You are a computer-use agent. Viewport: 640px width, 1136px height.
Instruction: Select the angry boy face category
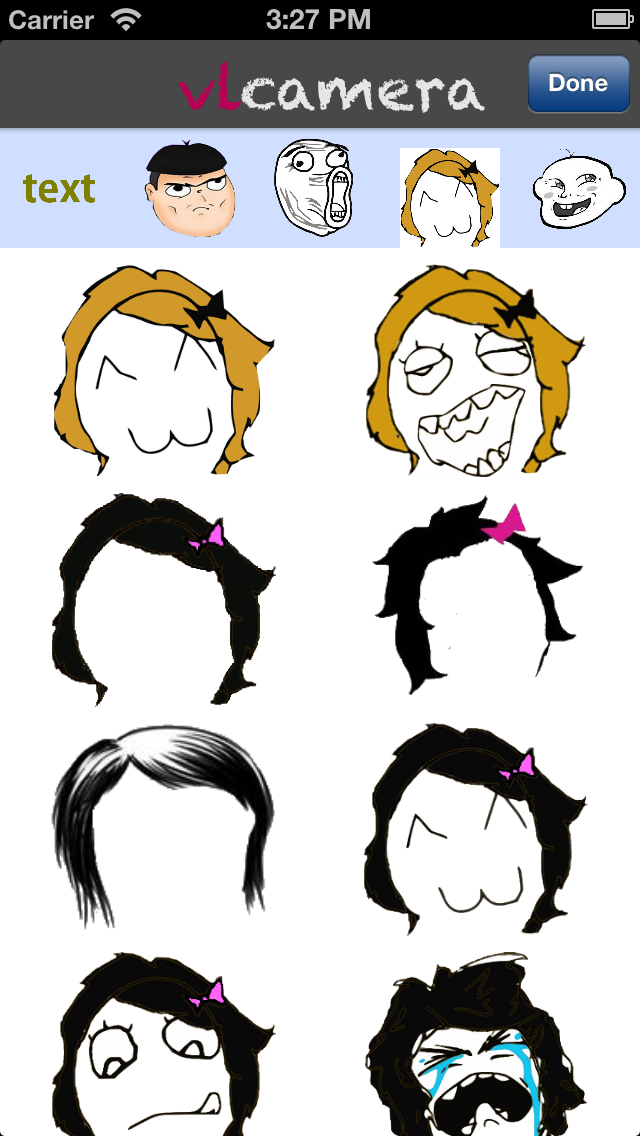[x=194, y=188]
